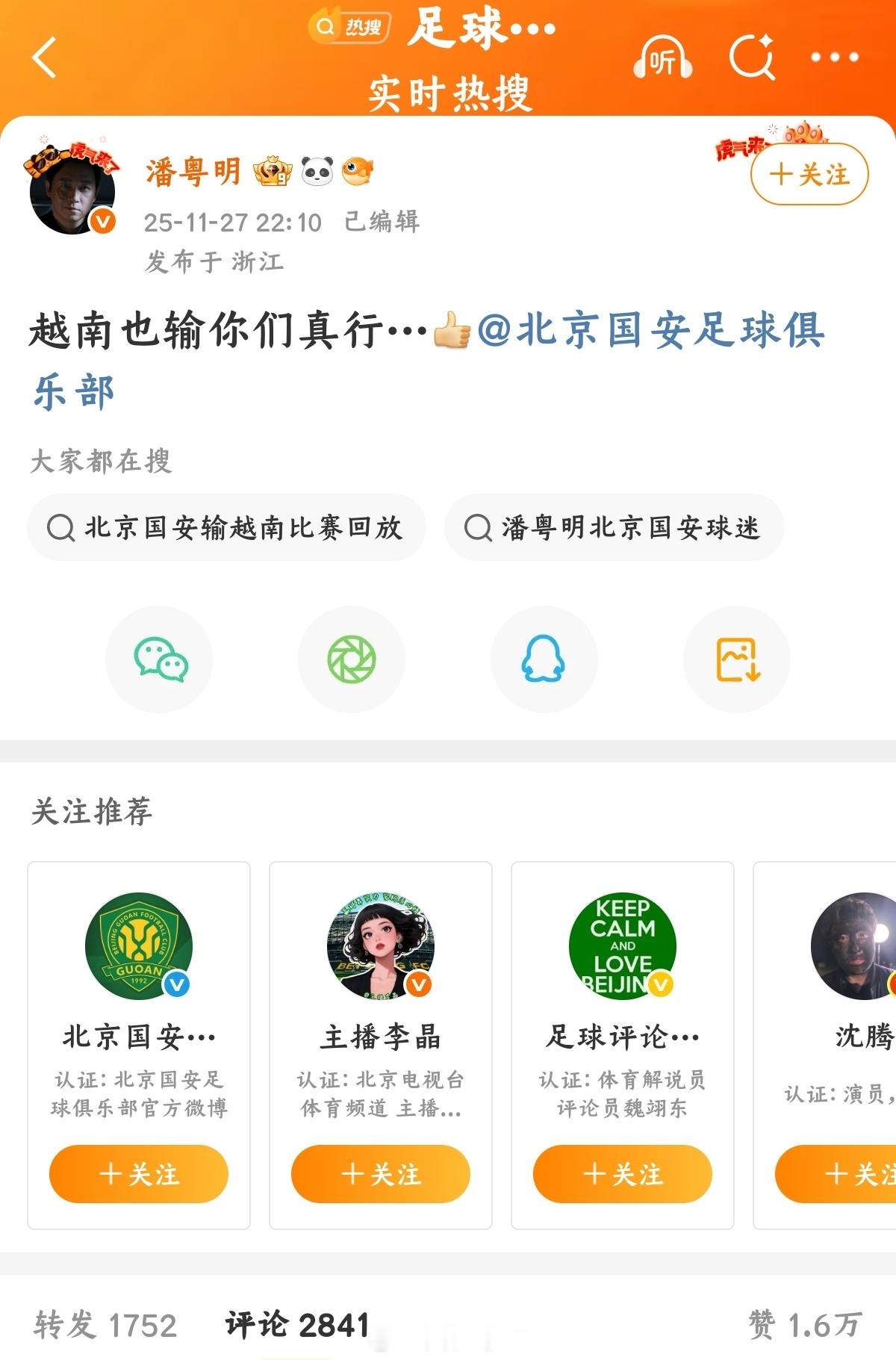Follow 北京国安 official Weibo account

coord(138,1175)
